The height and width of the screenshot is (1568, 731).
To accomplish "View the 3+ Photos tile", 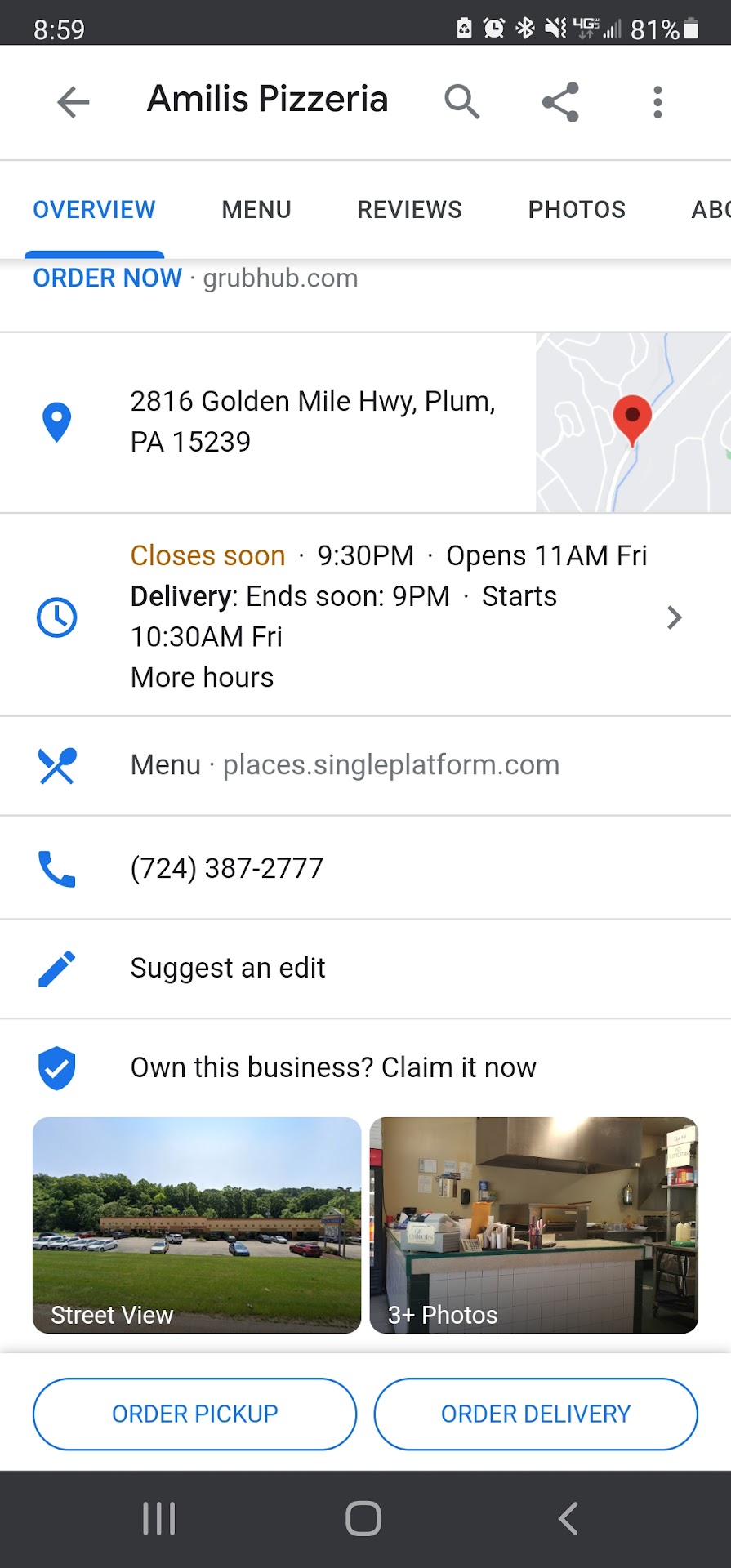I will tap(534, 1225).
